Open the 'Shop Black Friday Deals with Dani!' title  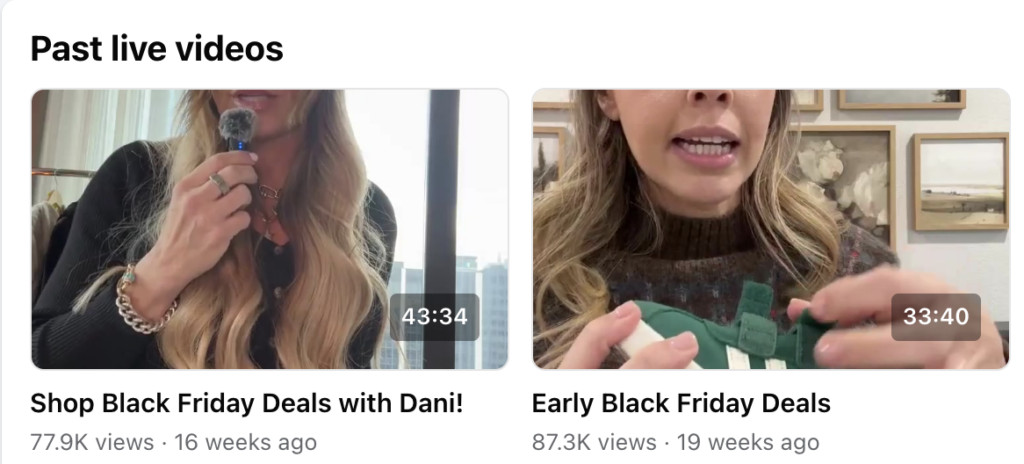click(247, 403)
